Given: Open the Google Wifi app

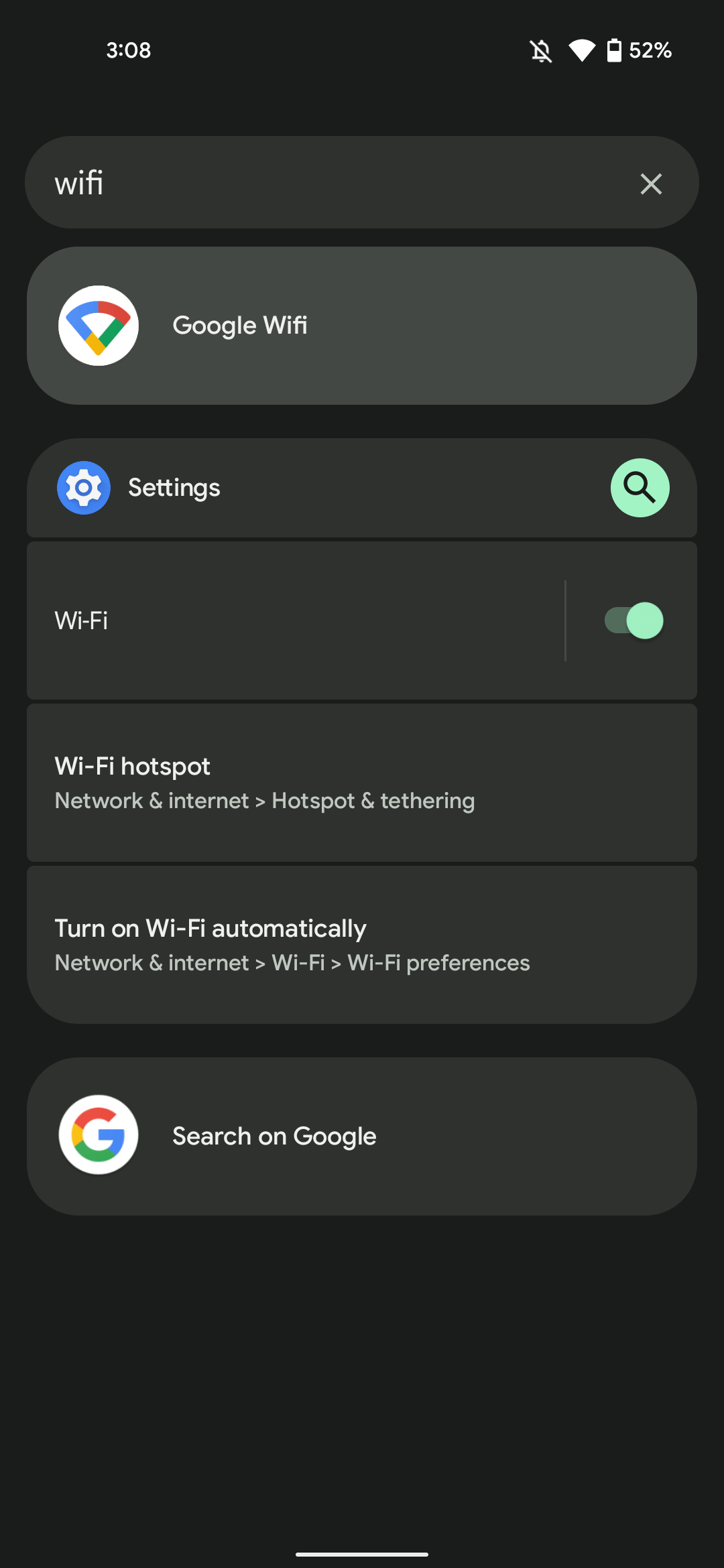Looking at the screenshot, I should pyautogui.click(x=362, y=326).
